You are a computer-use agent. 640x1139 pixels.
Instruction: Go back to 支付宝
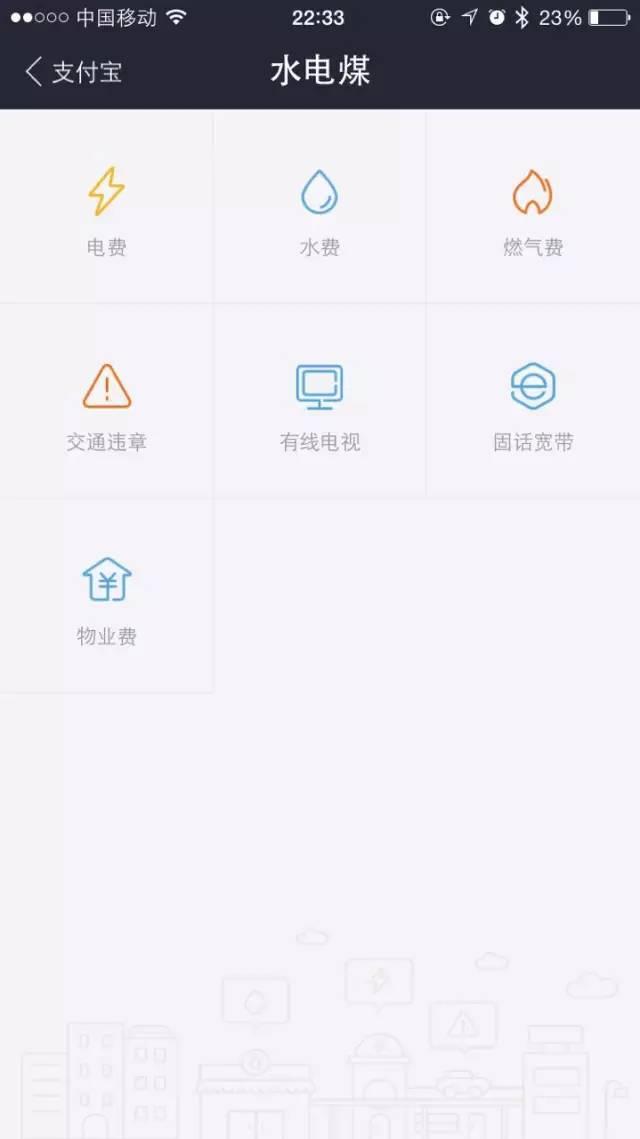tap(73, 72)
